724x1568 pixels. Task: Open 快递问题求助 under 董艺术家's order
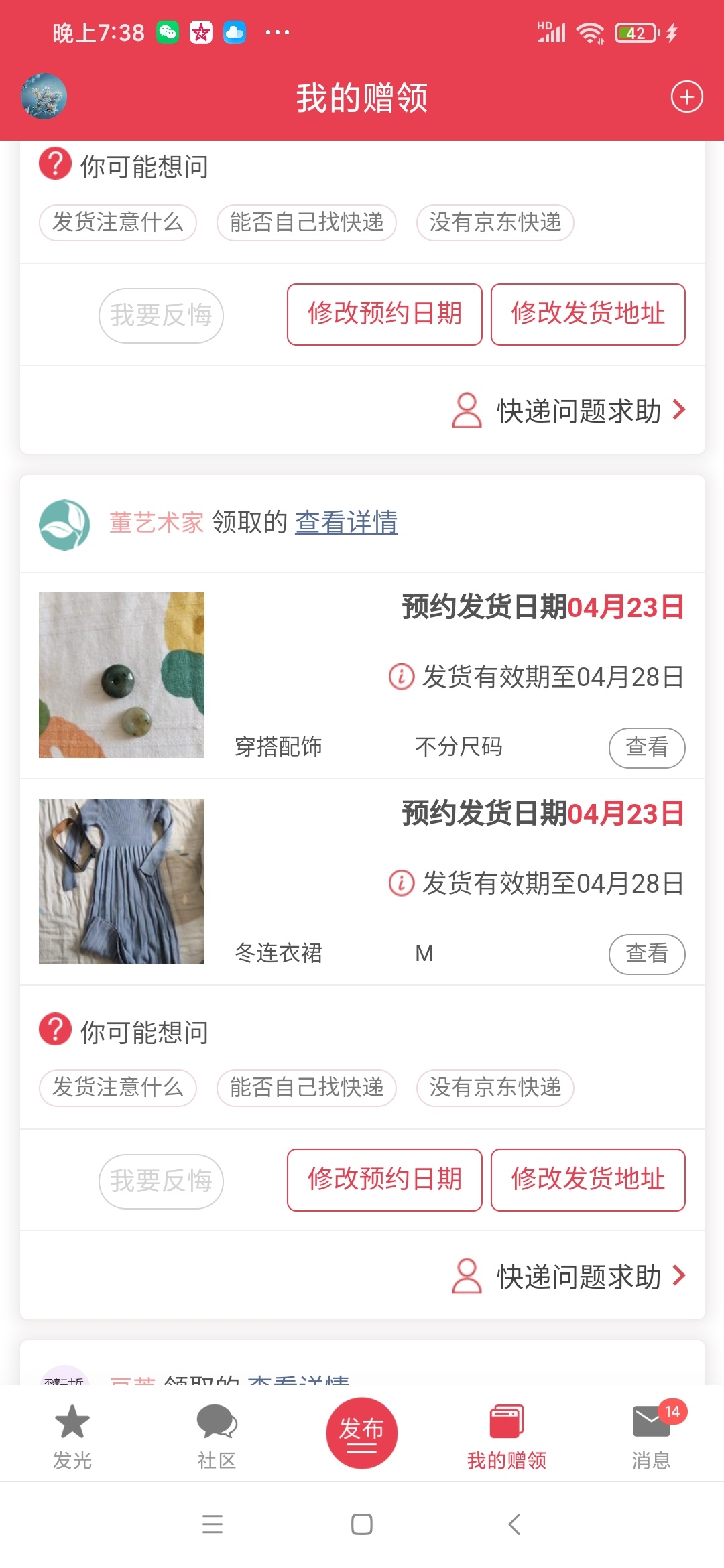click(x=578, y=1277)
